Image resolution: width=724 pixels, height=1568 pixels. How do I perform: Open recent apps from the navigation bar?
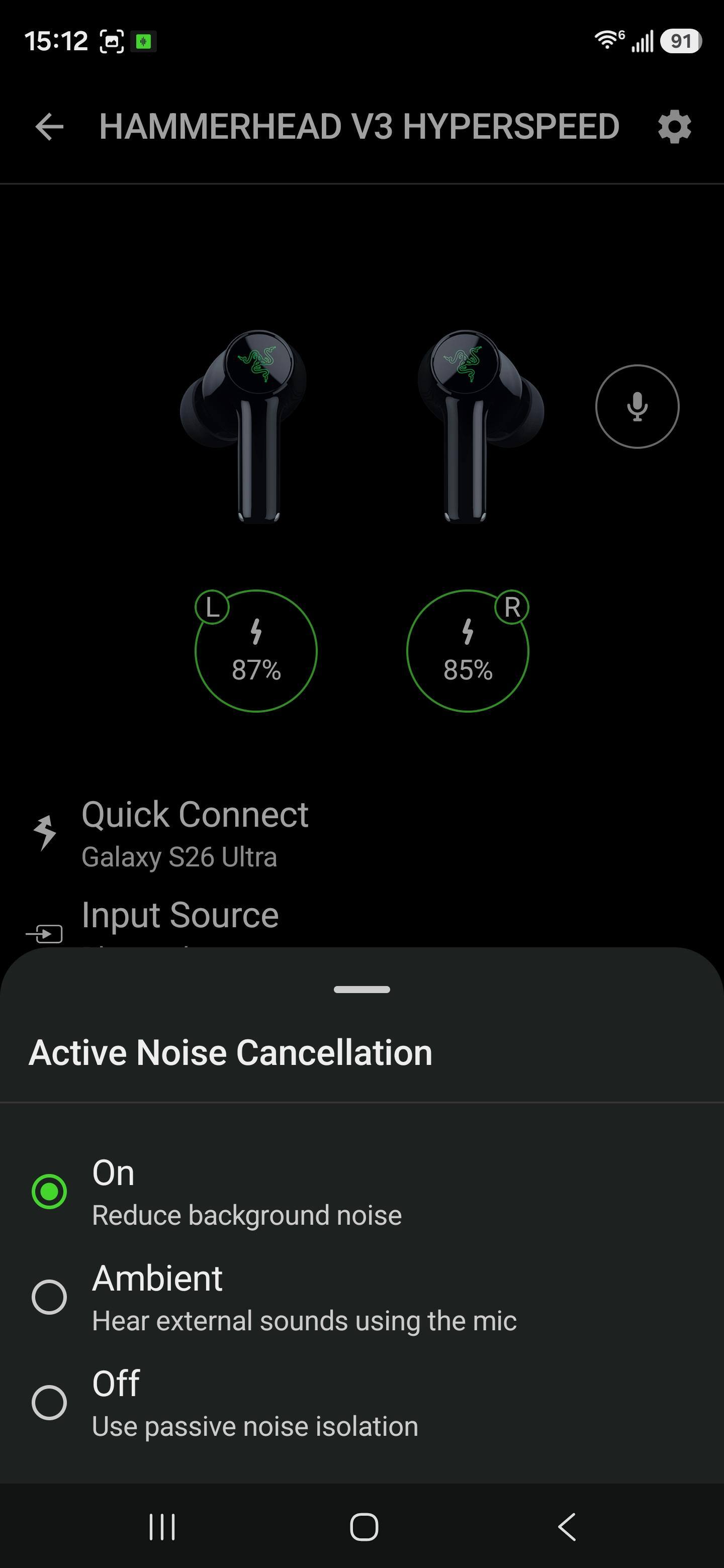point(162,1527)
